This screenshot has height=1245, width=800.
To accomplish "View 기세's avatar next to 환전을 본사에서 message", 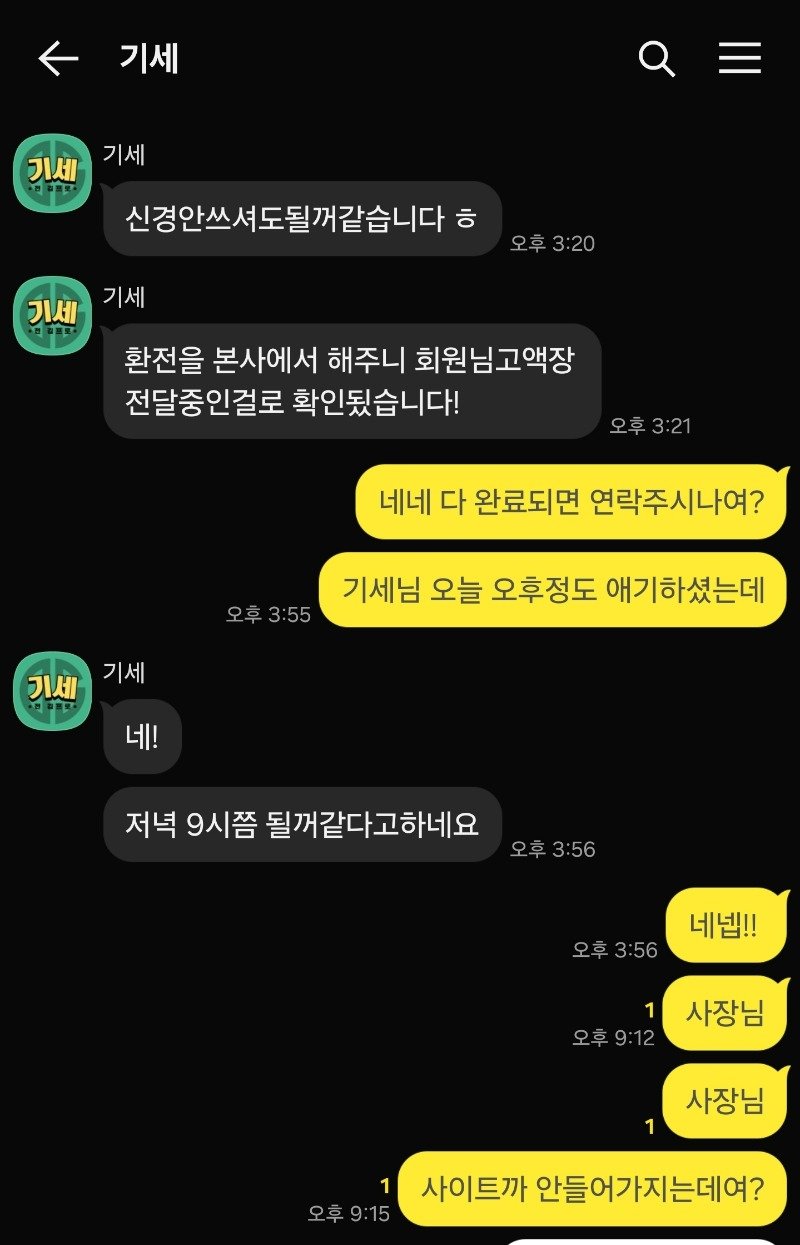I will coord(52,315).
